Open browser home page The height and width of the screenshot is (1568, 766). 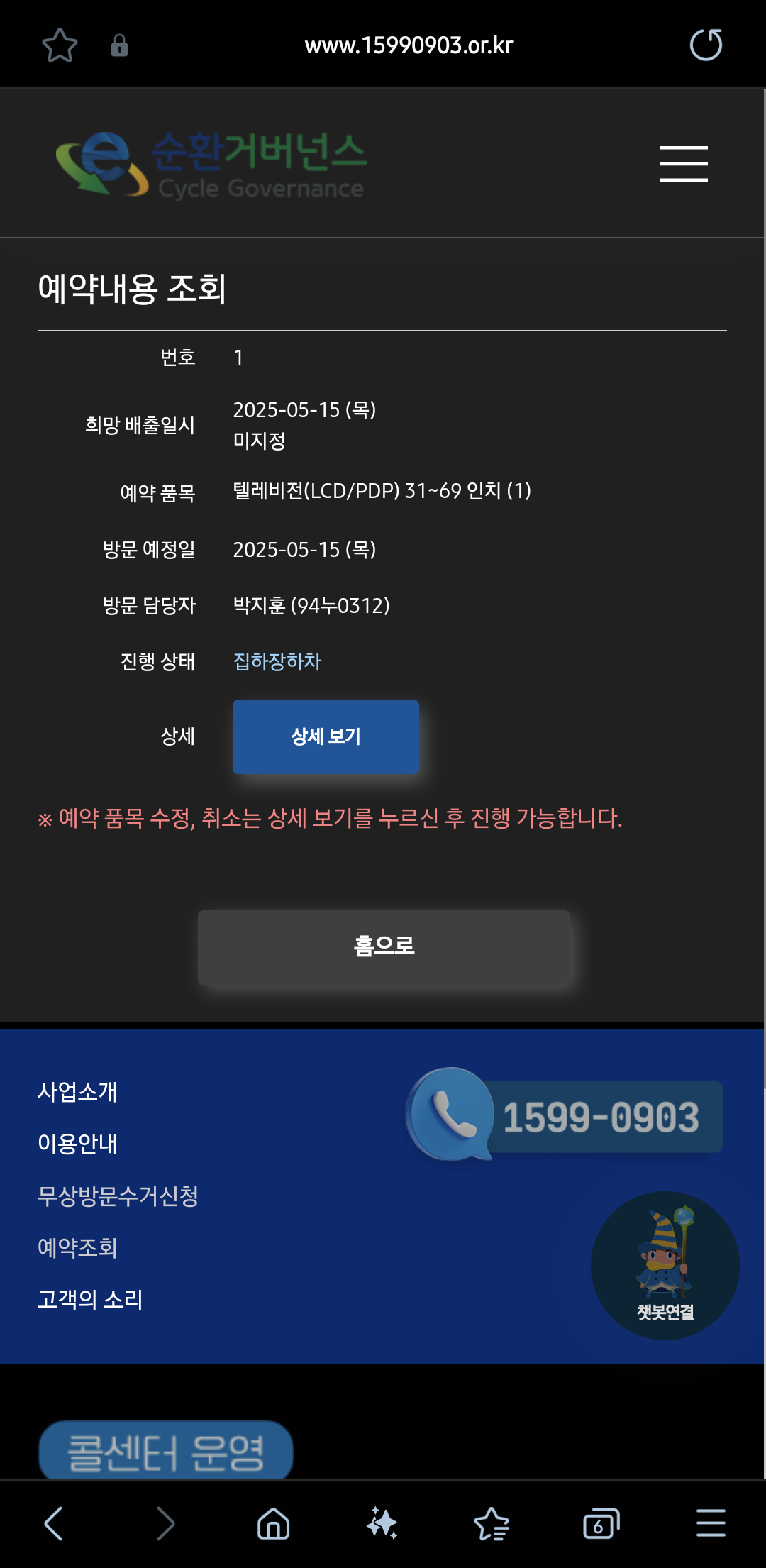click(x=273, y=1523)
